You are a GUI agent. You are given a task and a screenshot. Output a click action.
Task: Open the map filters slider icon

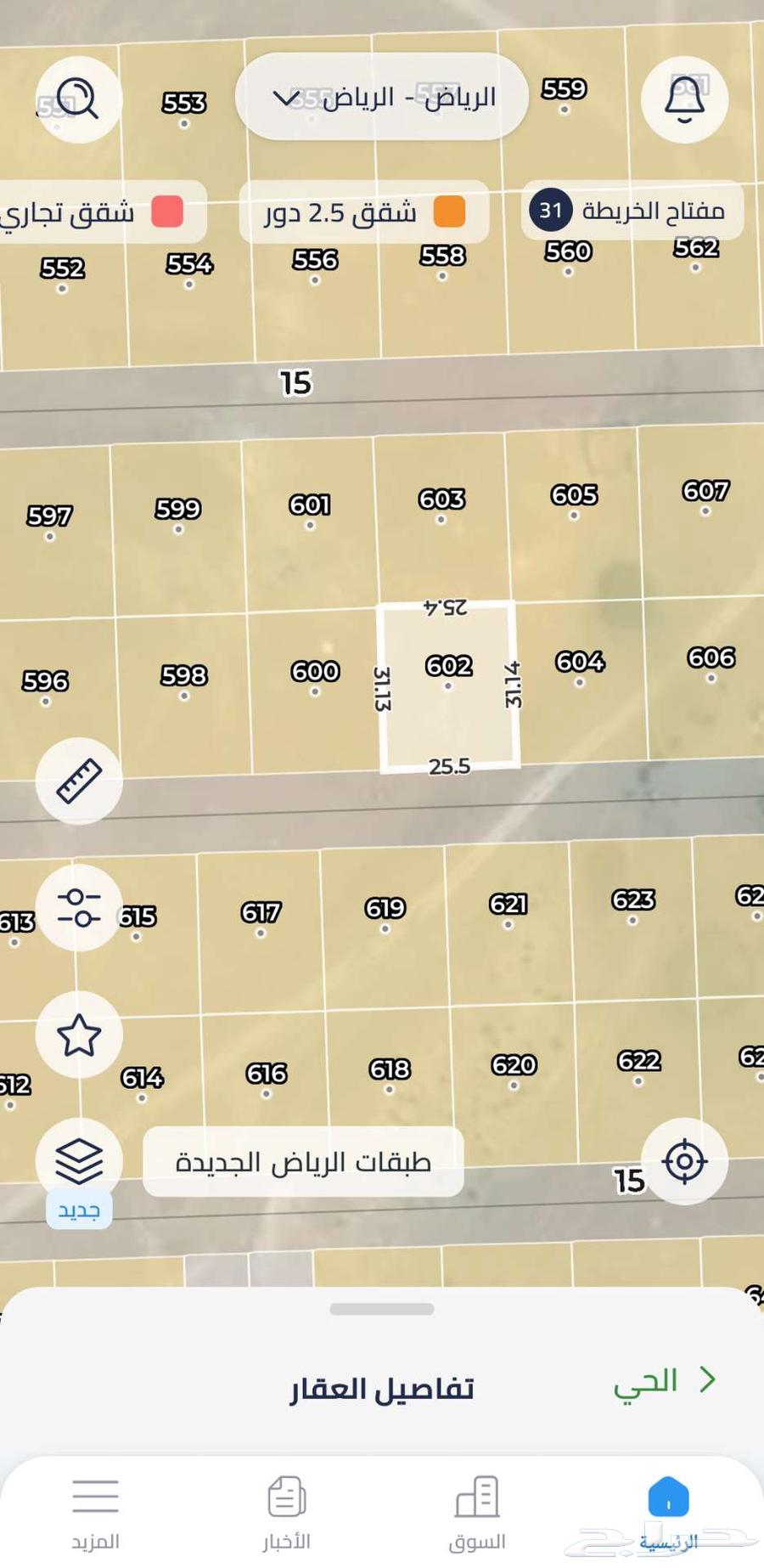[79, 907]
